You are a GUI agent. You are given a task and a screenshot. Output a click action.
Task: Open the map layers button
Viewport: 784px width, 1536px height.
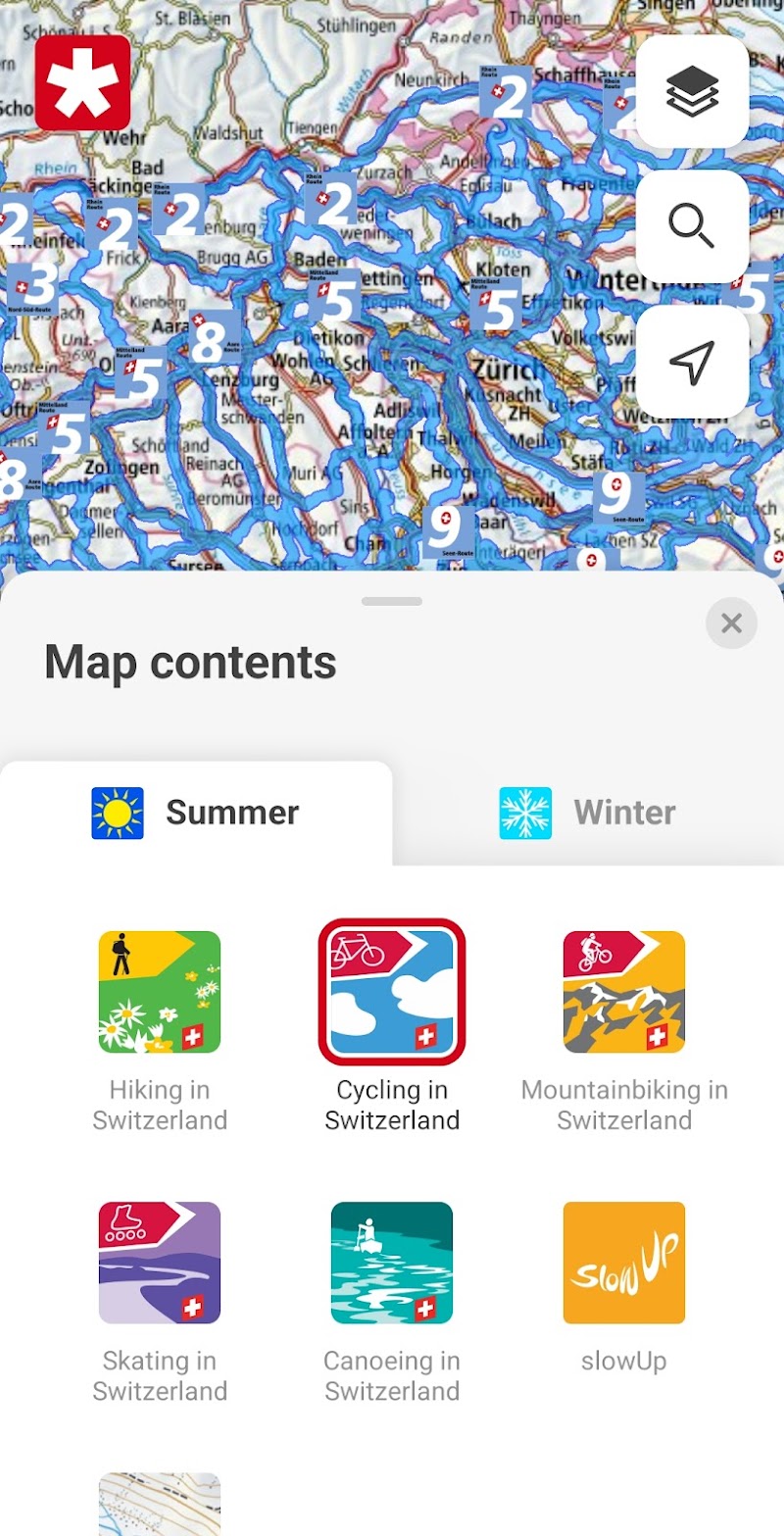[x=692, y=92]
